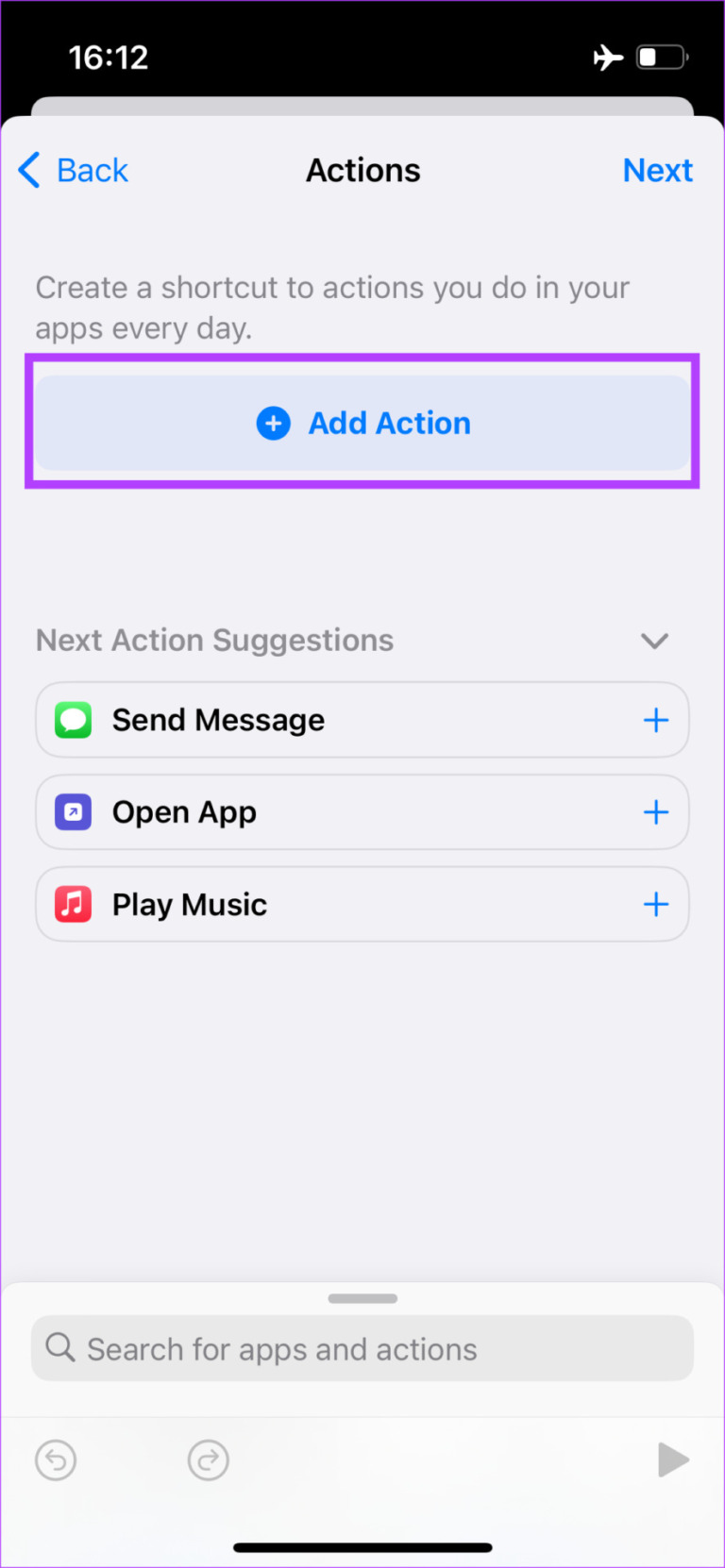Open the Back navigation chevron
725x1568 pixels.
28,170
